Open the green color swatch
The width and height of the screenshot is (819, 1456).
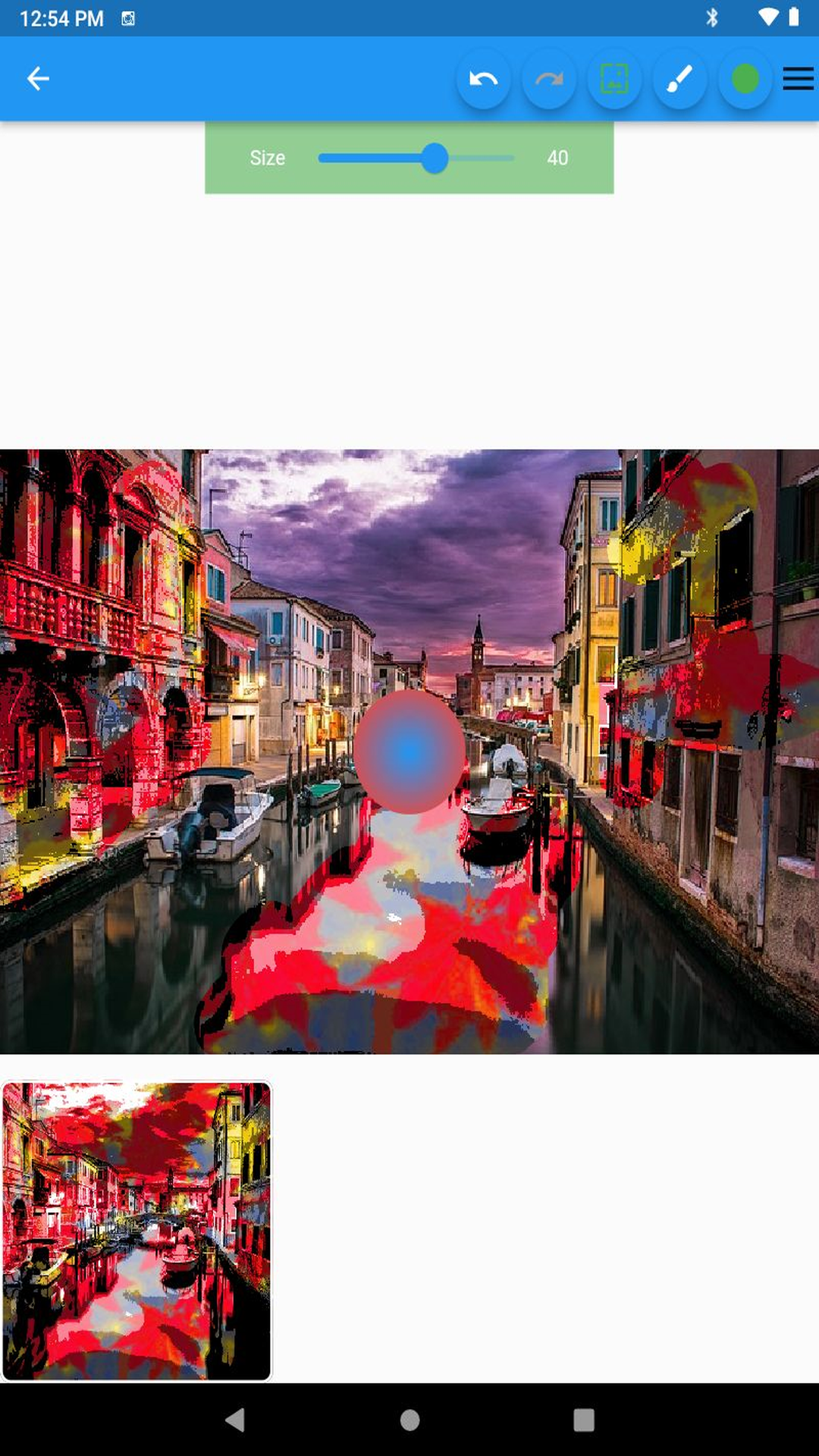pos(745,79)
